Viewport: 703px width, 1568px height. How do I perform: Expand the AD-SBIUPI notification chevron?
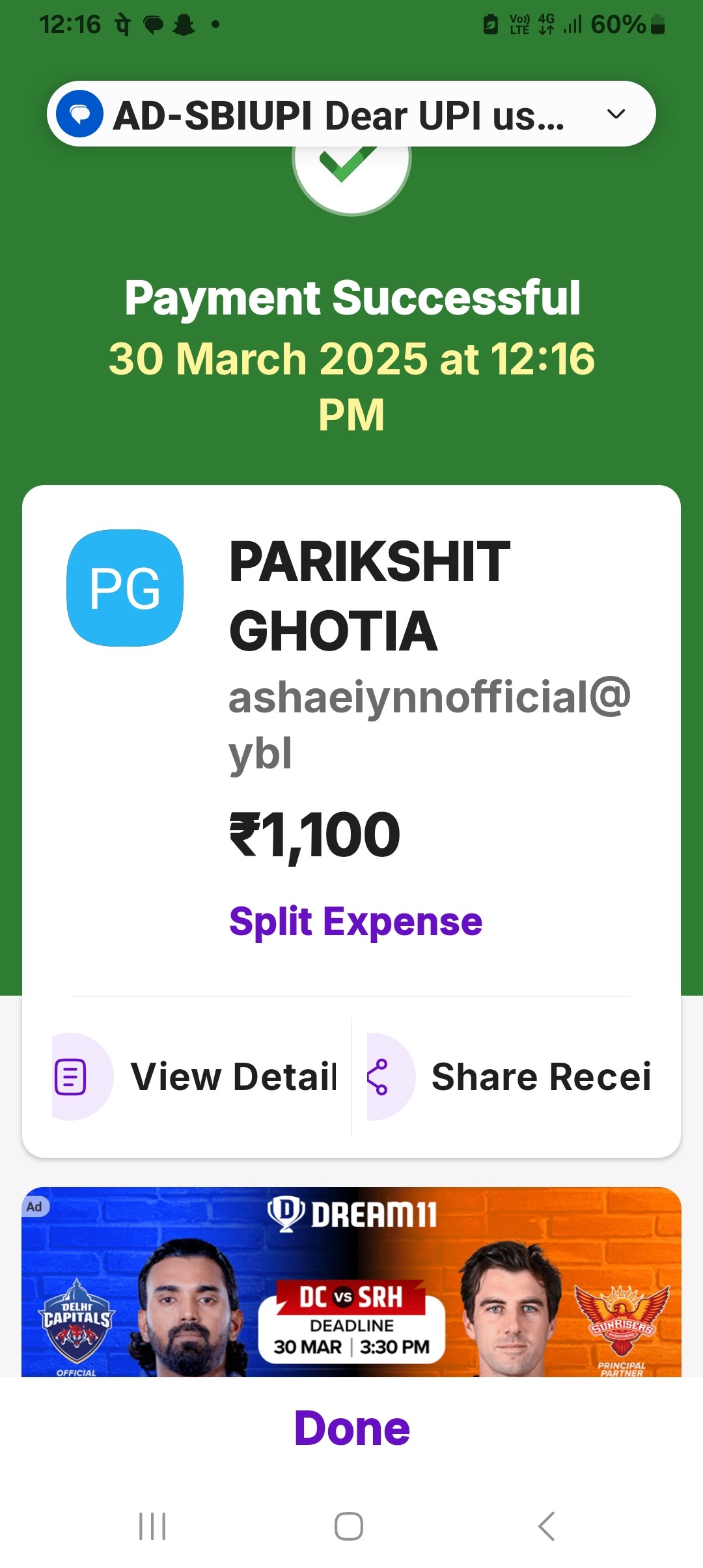click(x=616, y=114)
